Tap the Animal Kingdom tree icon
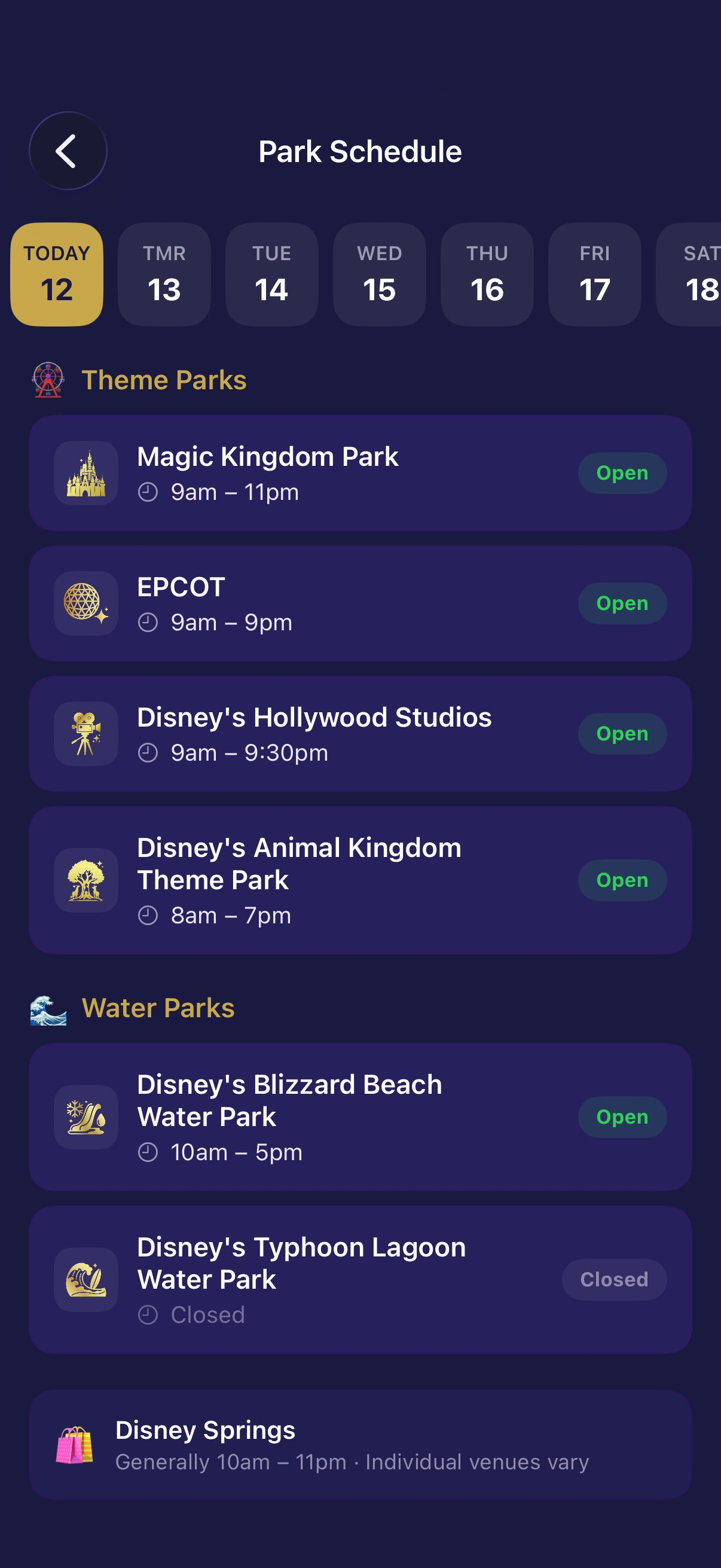The image size is (721, 1568). pyautogui.click(x=85, y=881)
